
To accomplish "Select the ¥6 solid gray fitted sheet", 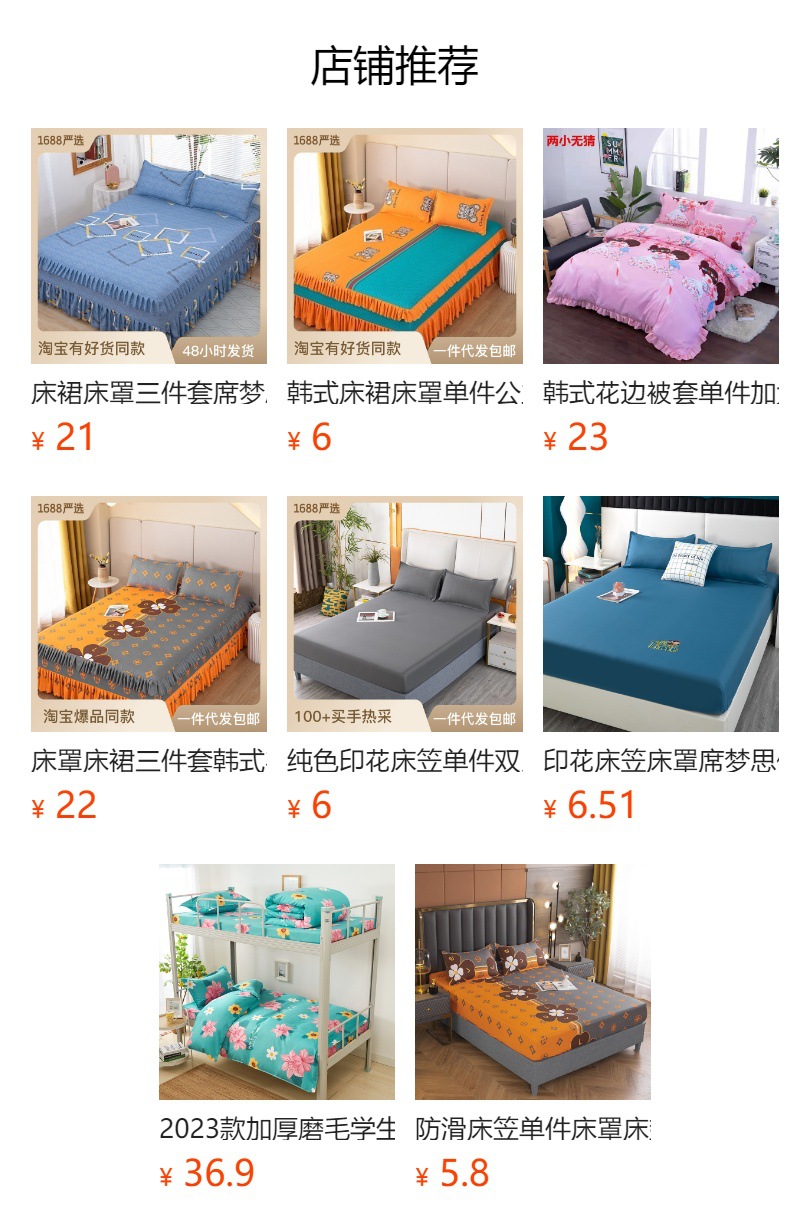I will [404, 614].
